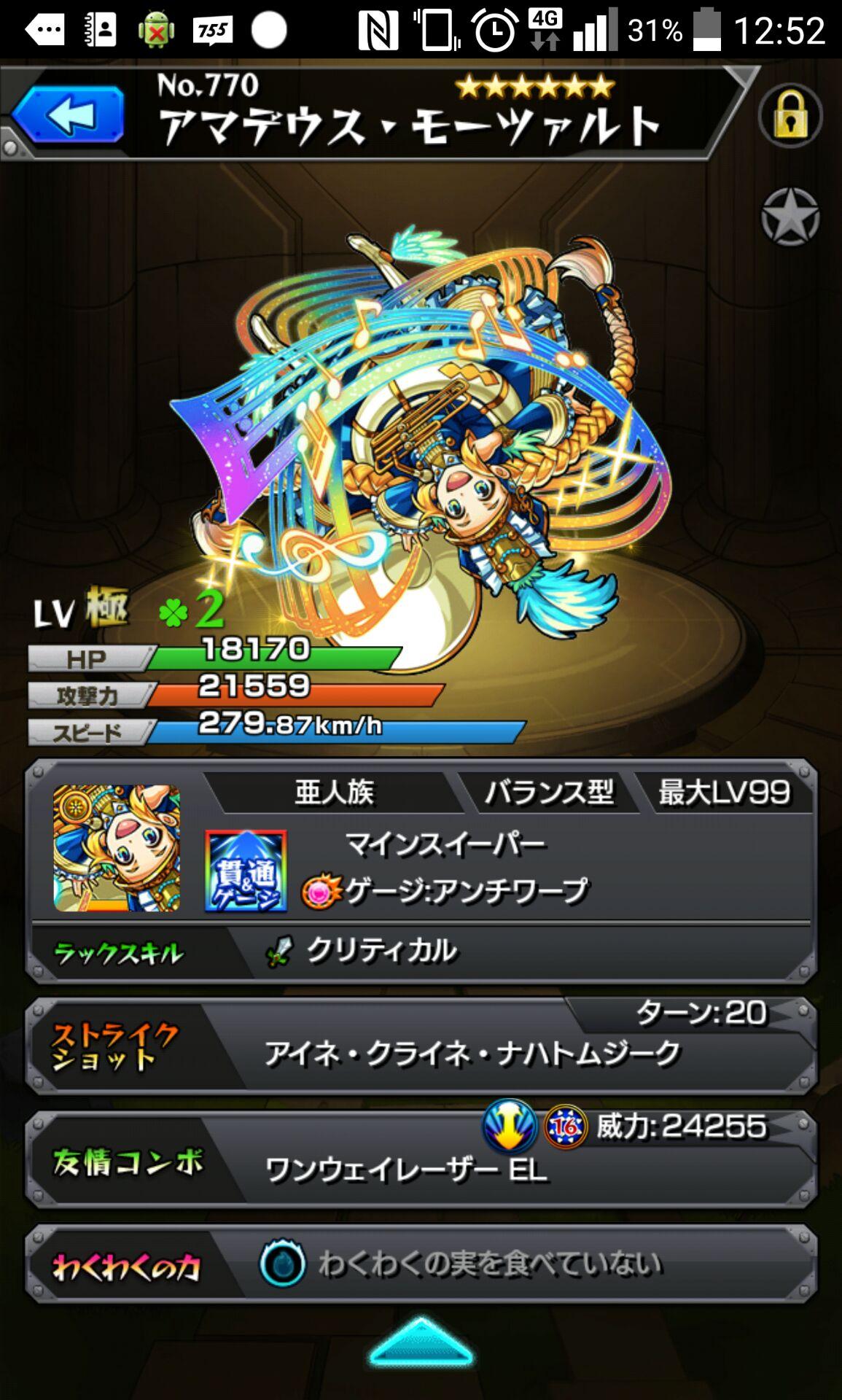View the ラックスキル クリティカル row
Screen dimensions: 842x1400
pos(421,952)
